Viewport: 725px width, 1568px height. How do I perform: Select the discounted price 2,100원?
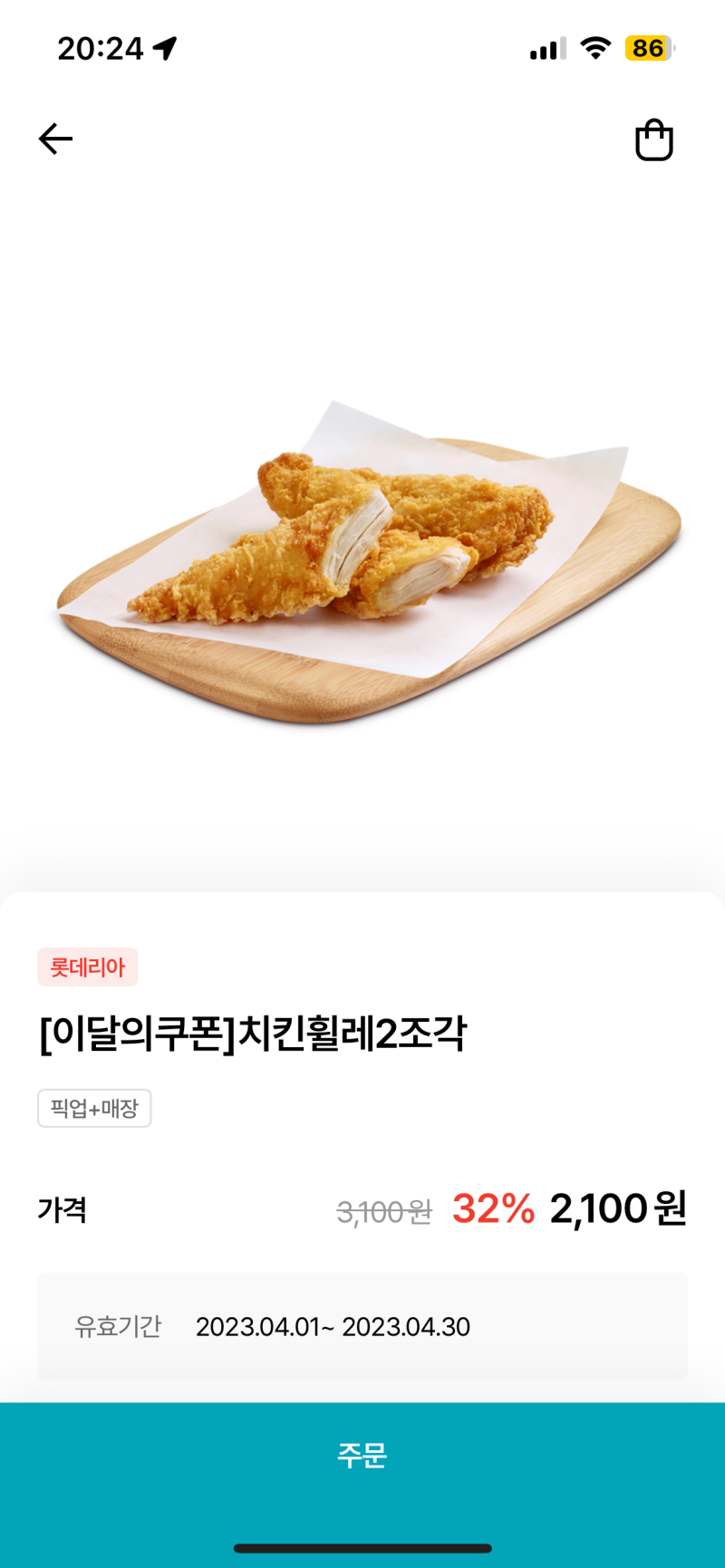coord(616,1208)
